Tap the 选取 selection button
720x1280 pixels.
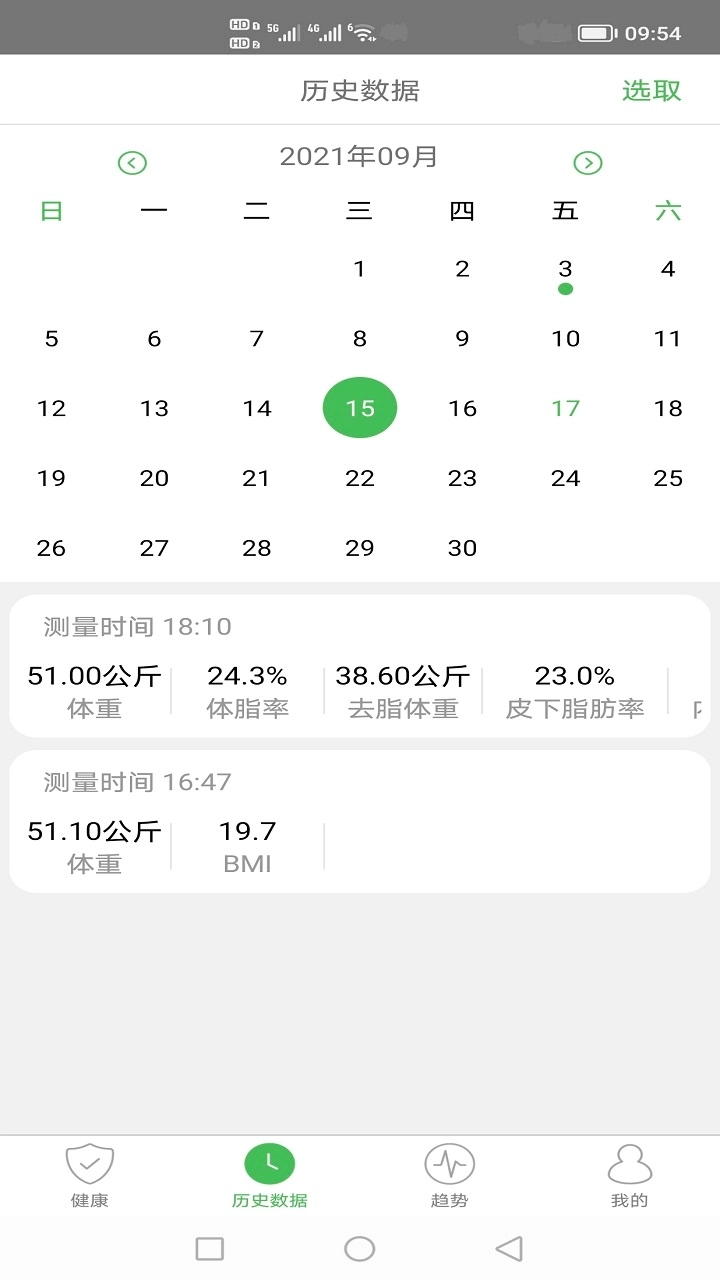click(650, 90)
